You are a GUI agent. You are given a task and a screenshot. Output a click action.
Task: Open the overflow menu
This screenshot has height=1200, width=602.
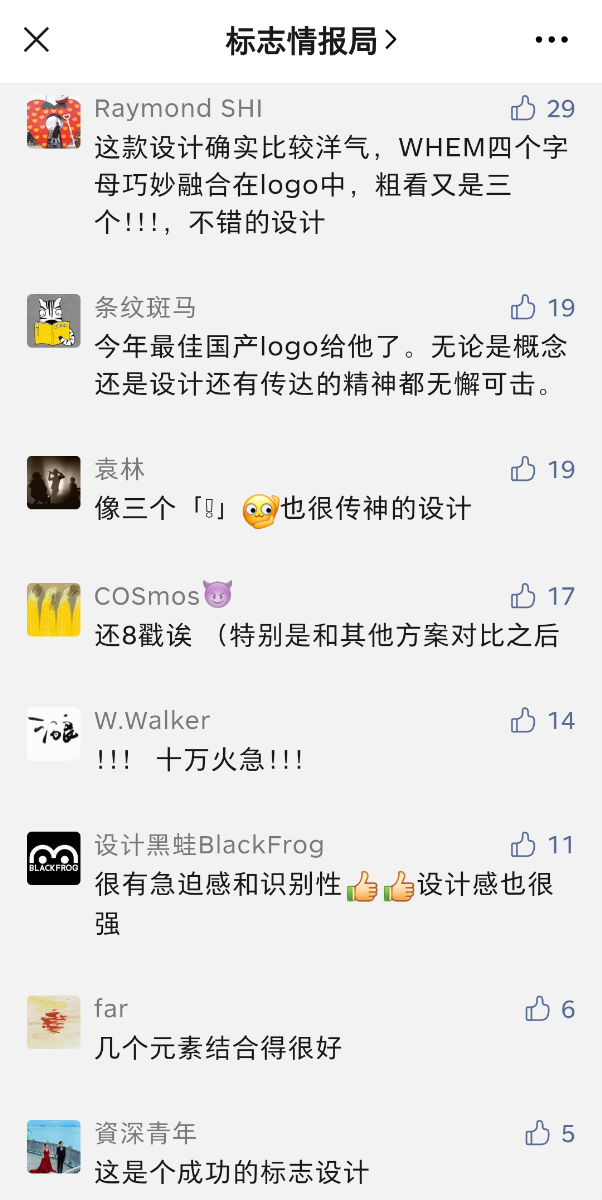[x=551, y=40]
